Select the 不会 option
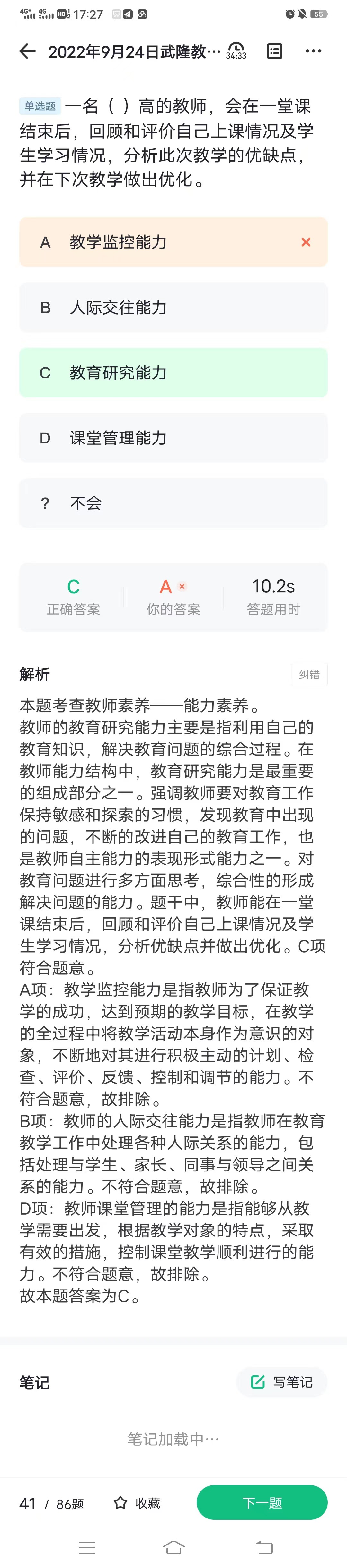Screen dimensions: 347x1568 pos(173,503)
